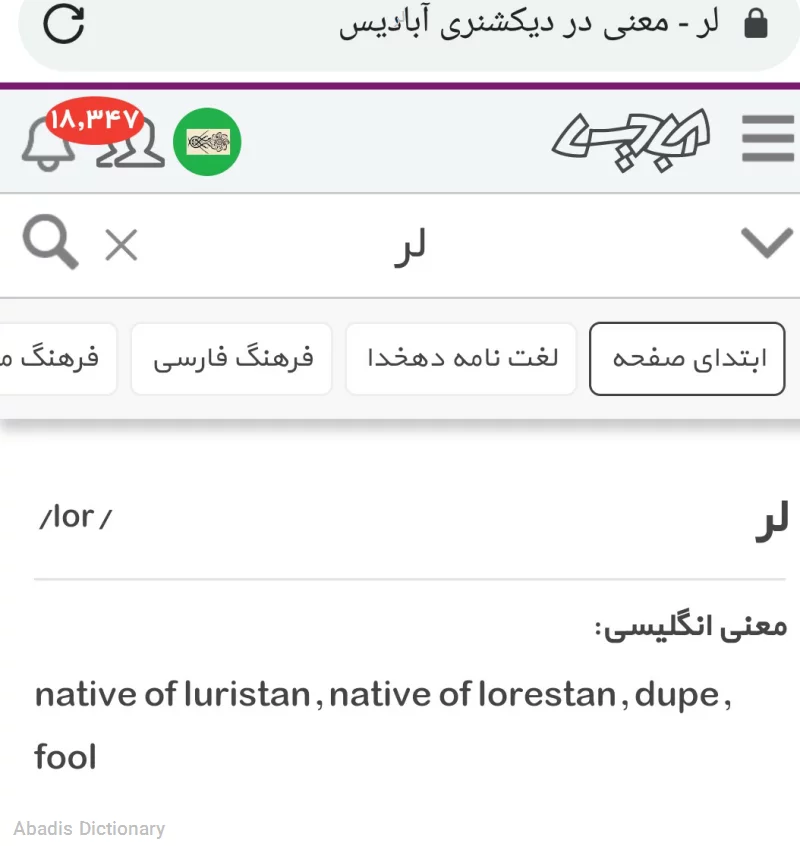Jump to لغت نامه دهخدا section
The height and width of the screenshot is (846, 800).
click(x=461, y=358)
